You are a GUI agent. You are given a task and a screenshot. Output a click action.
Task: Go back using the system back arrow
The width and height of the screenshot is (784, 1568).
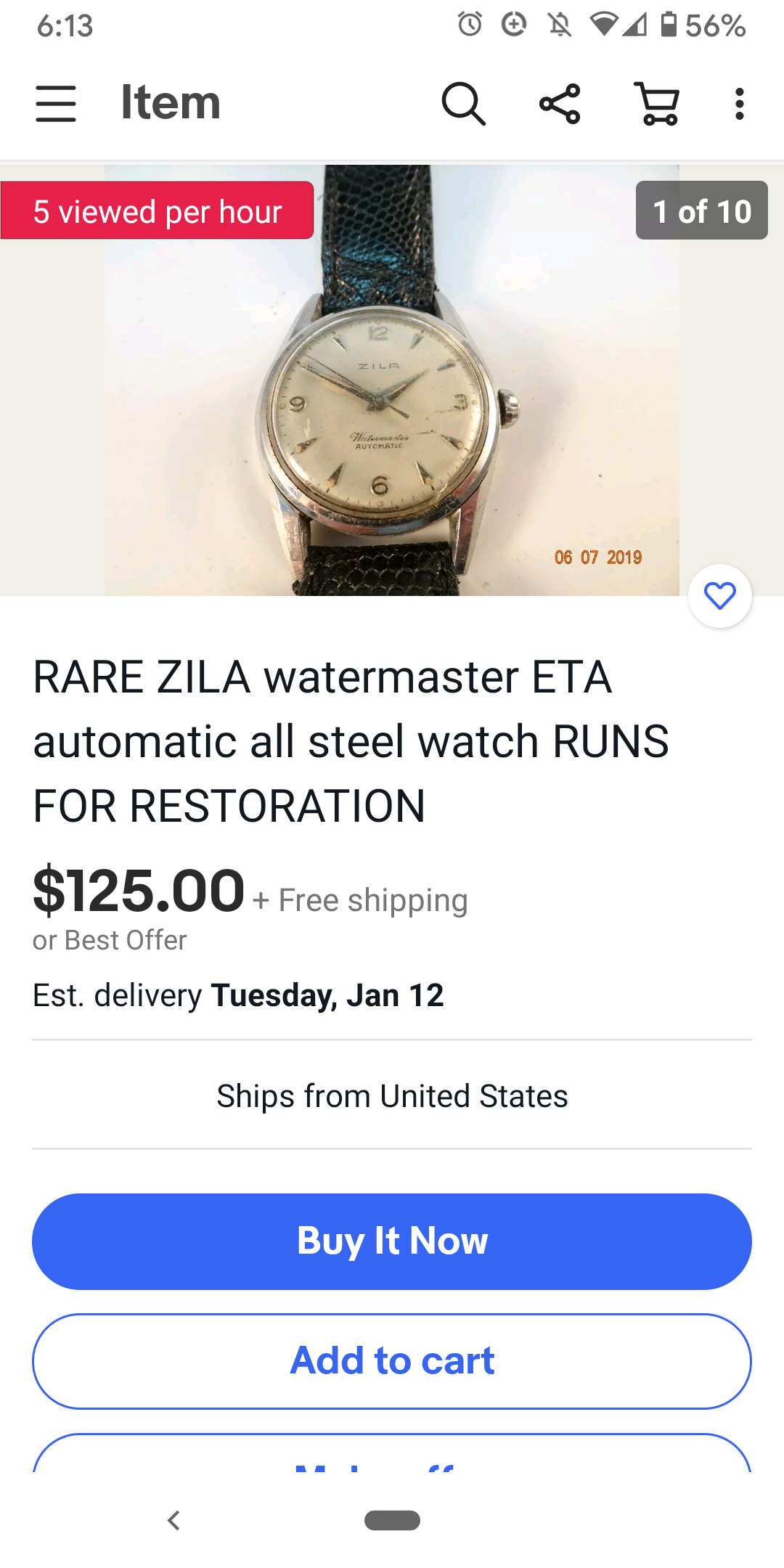coord(173,1520)
